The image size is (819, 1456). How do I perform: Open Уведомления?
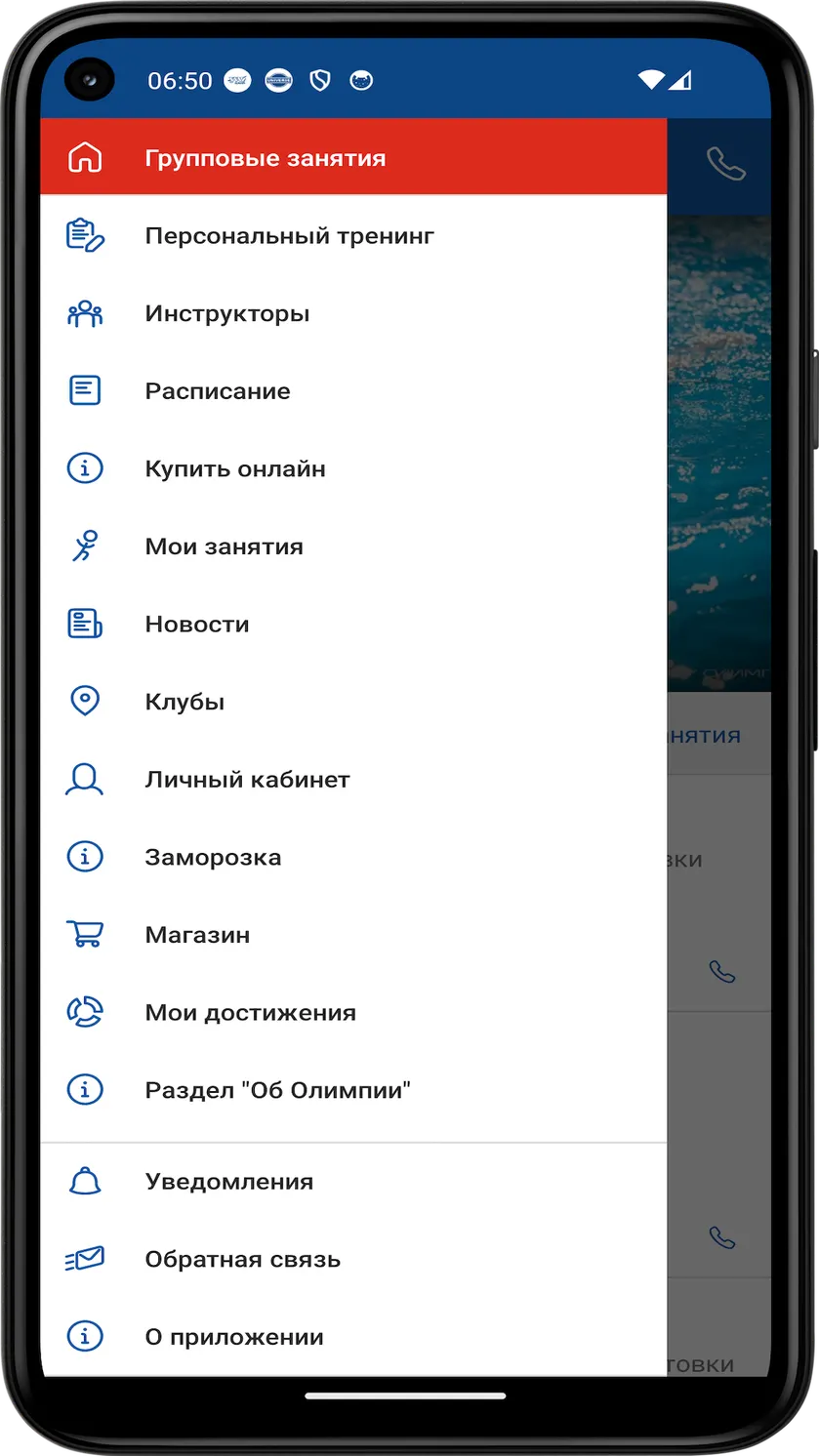[353, 1182]
